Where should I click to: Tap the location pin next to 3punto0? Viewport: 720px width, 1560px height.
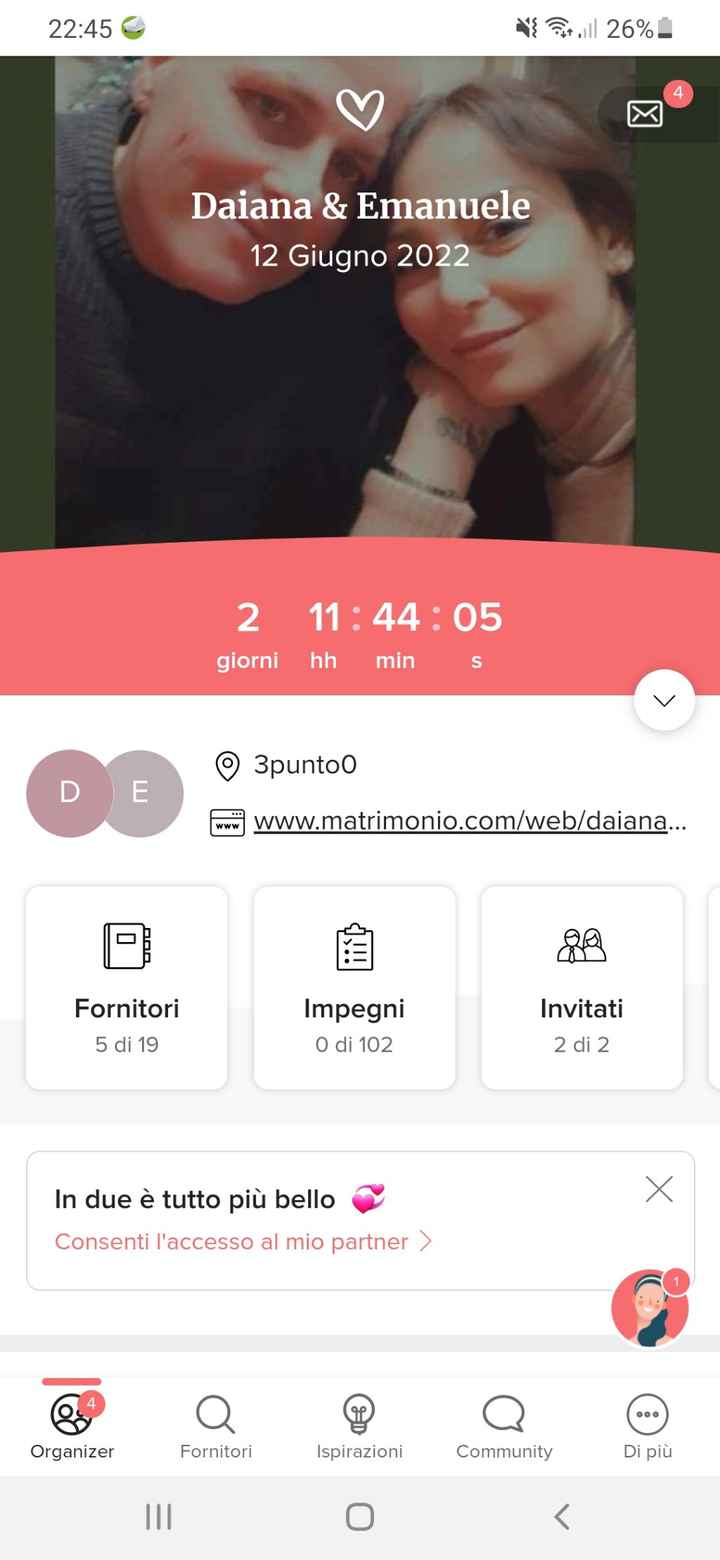click(x=227, y=765)
